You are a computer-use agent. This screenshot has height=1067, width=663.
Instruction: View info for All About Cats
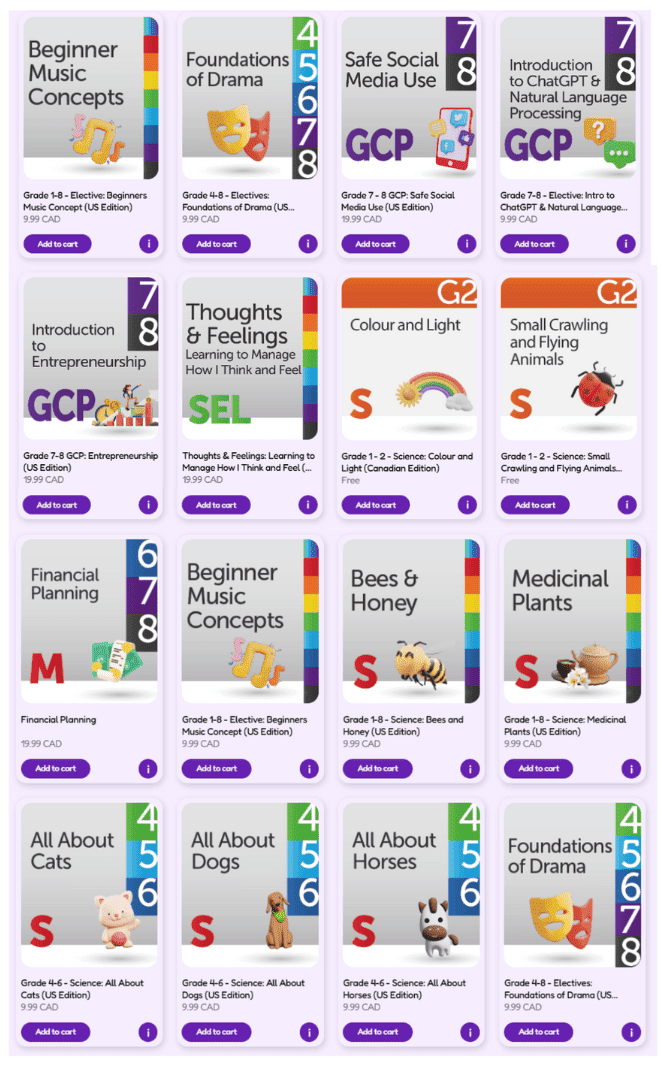coord(148,1032)
